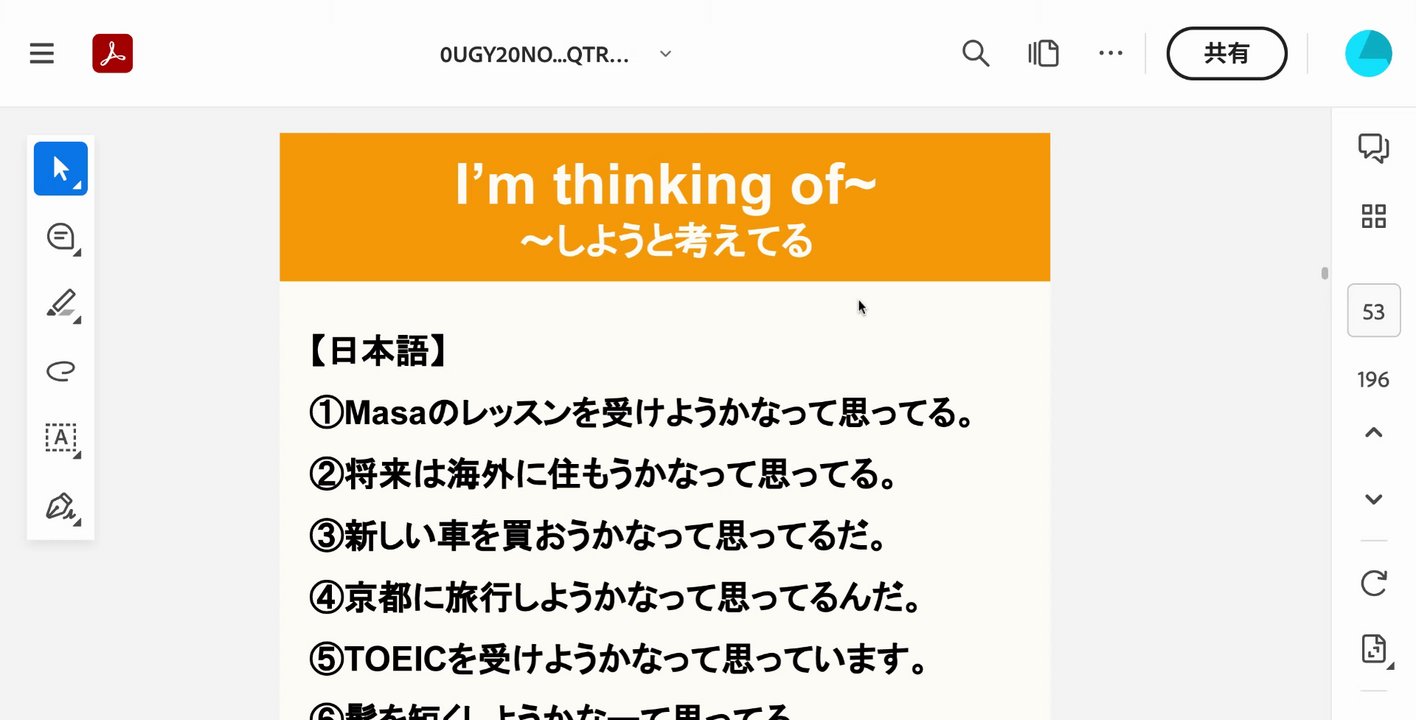Expand the document title dropdown
Viewport: 1416px width, 720px height.
pyautogui.click(x=665, y=54)
